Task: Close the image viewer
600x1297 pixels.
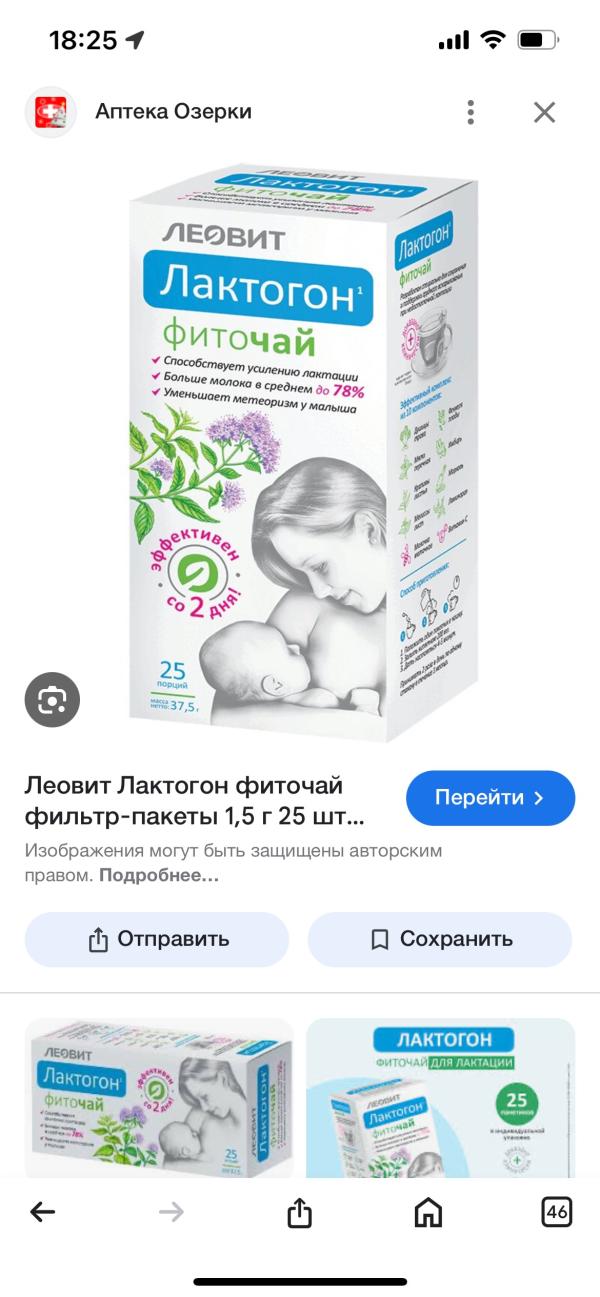Action: tap(544, 112)
